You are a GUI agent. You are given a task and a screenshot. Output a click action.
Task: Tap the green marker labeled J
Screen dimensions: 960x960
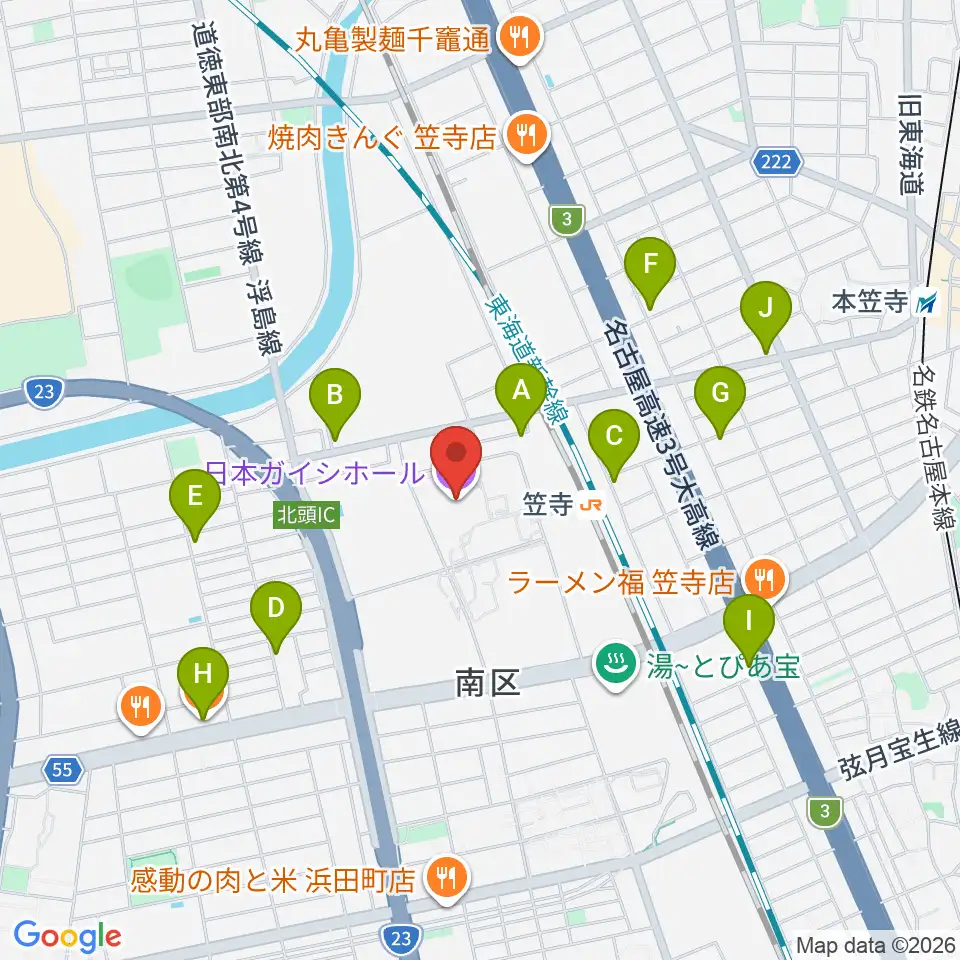tap(766, 312)
